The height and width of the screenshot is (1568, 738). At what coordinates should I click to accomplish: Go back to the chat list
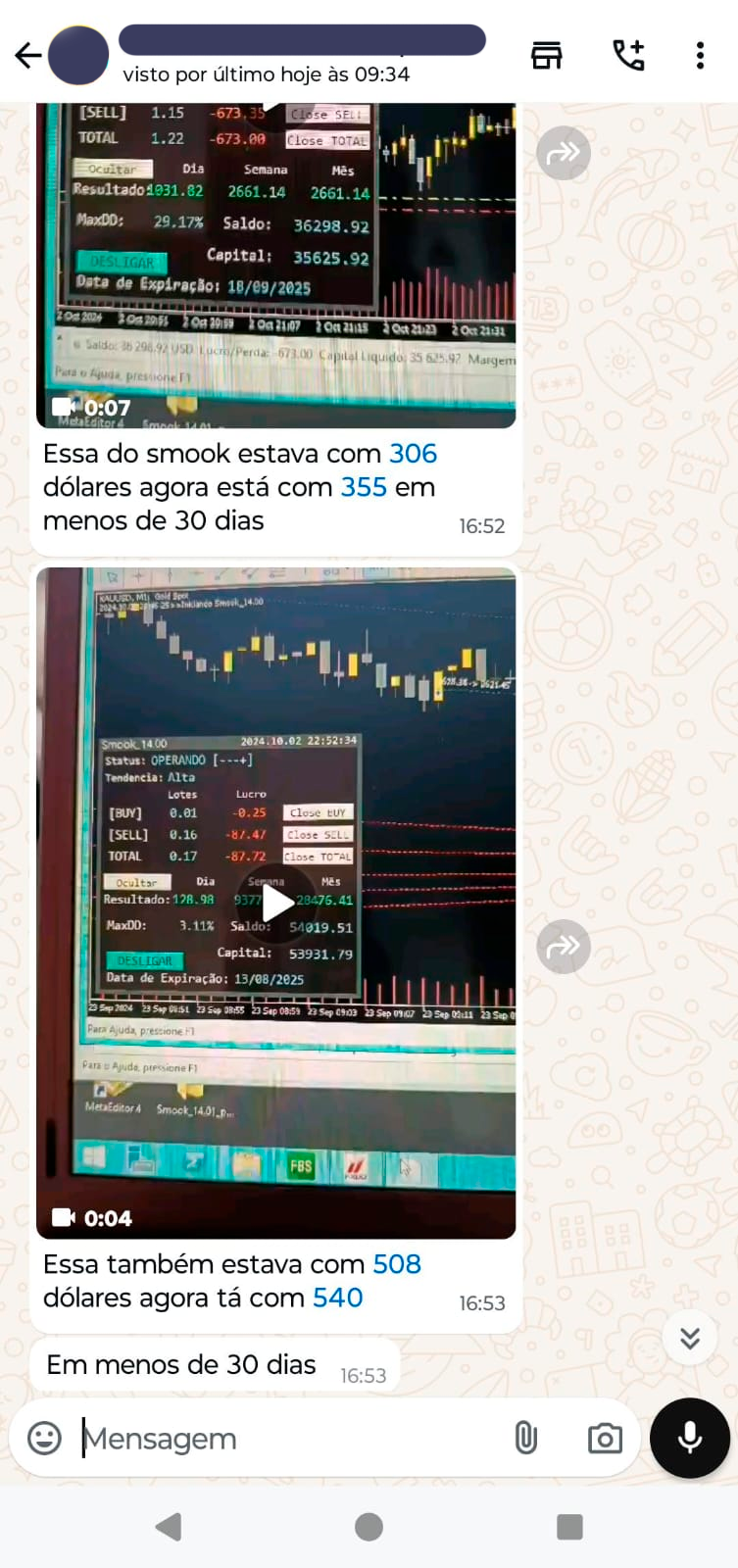click(27, 56)
